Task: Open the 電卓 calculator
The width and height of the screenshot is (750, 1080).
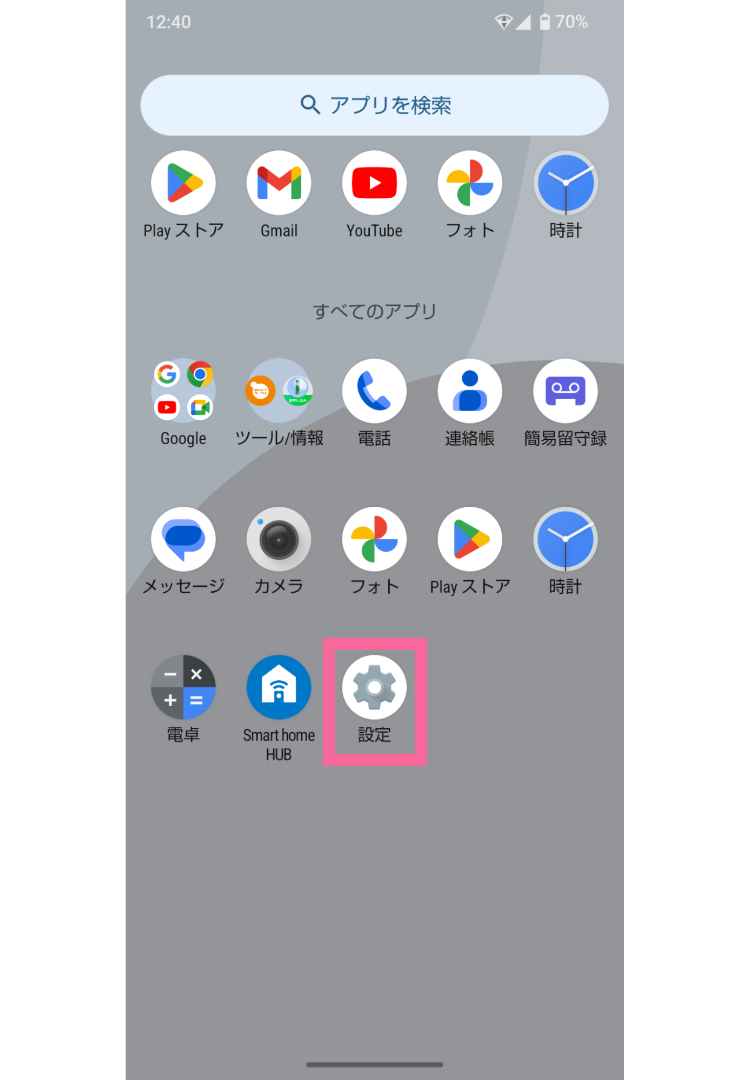Action: pyautogui.click(x=183, y=687)
